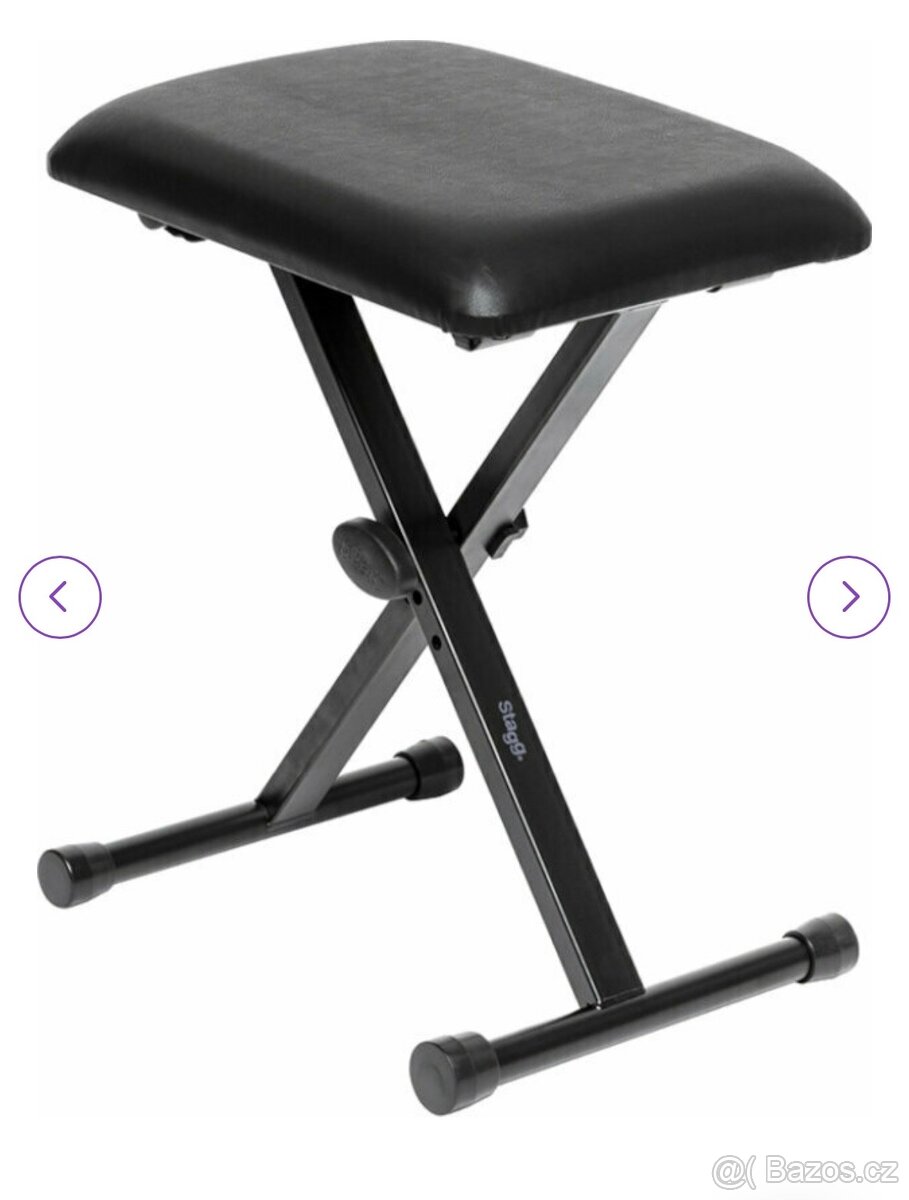Screen dimensions: 909x1200
Task: Go to the previous product image
Action: [x=60, y=597]
